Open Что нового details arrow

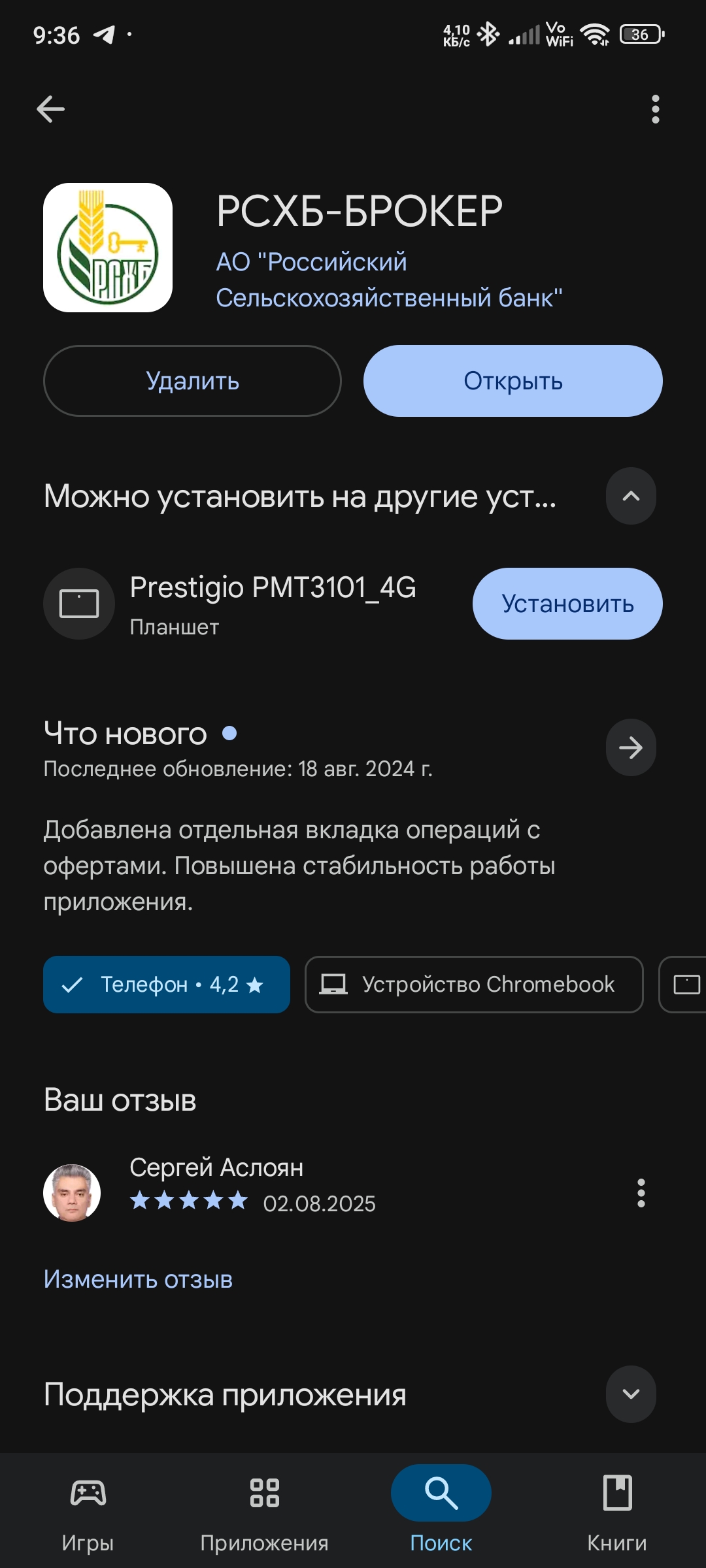[x=631, y=747]
